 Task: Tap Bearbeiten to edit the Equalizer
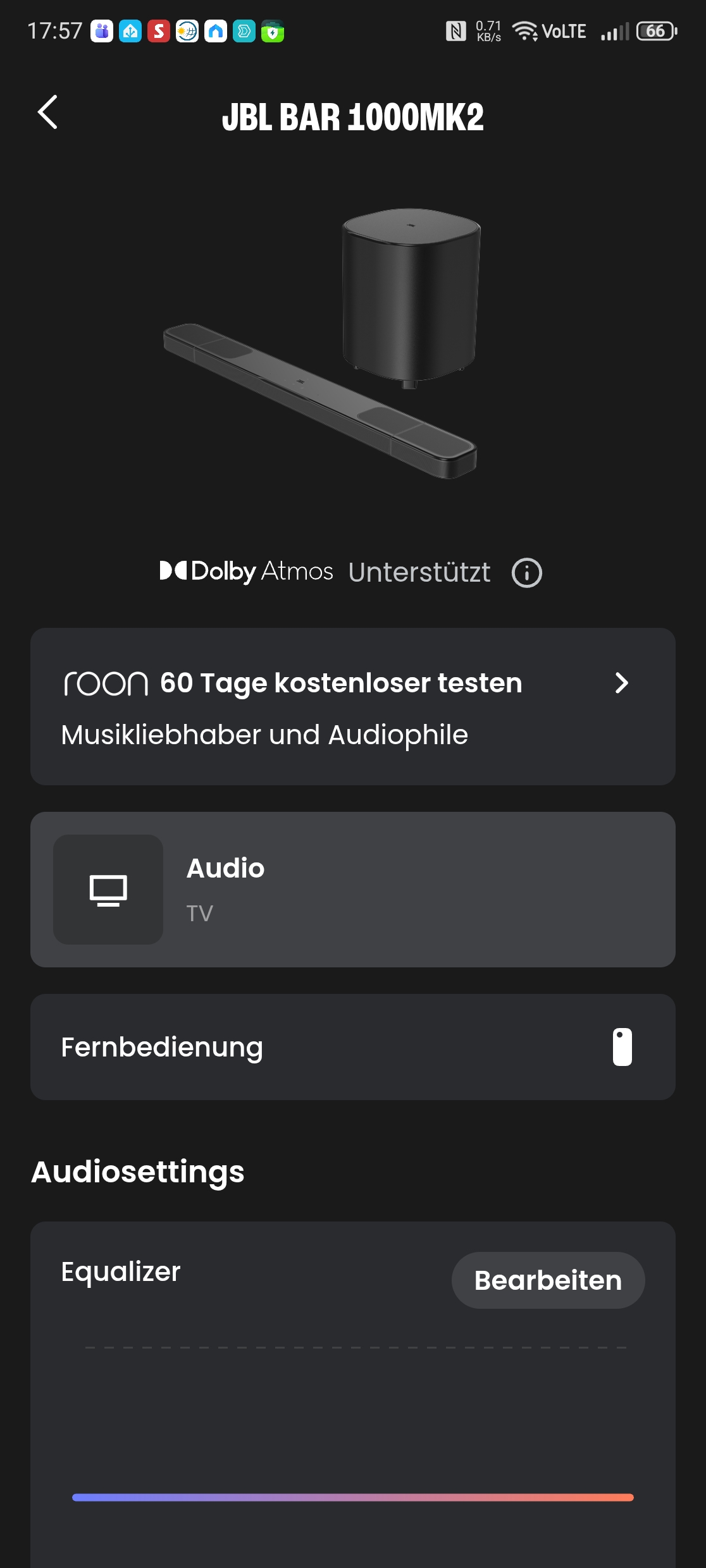coord(548,1280)
